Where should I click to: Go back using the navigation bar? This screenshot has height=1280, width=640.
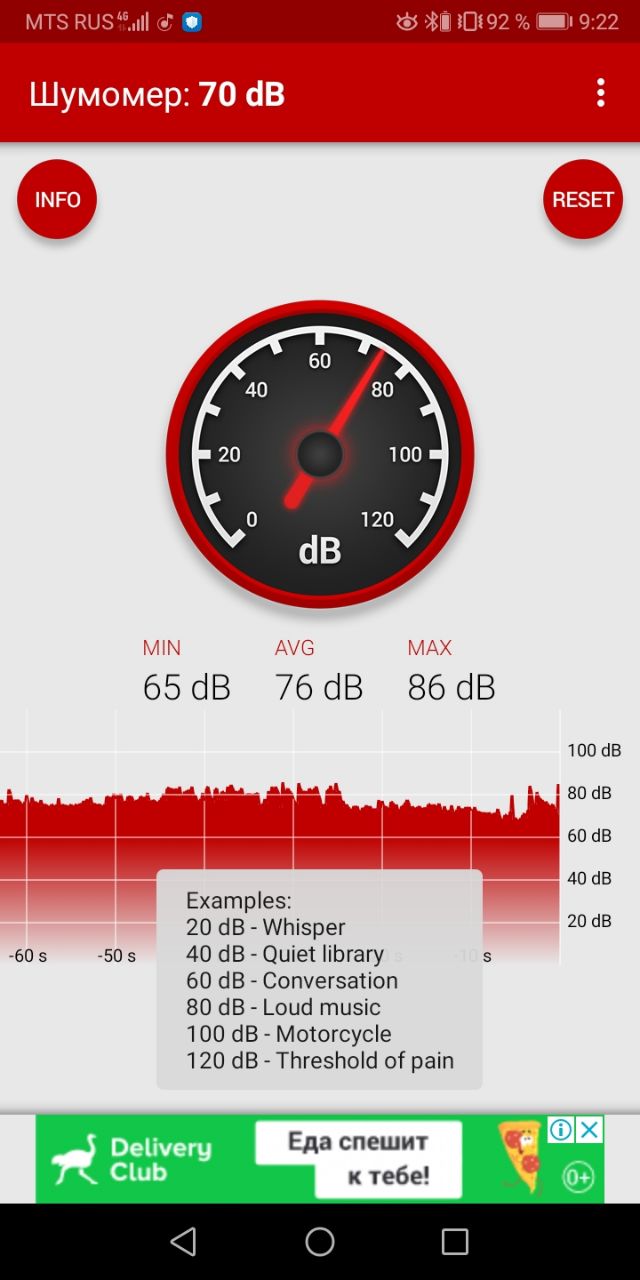coord(183,1242)
